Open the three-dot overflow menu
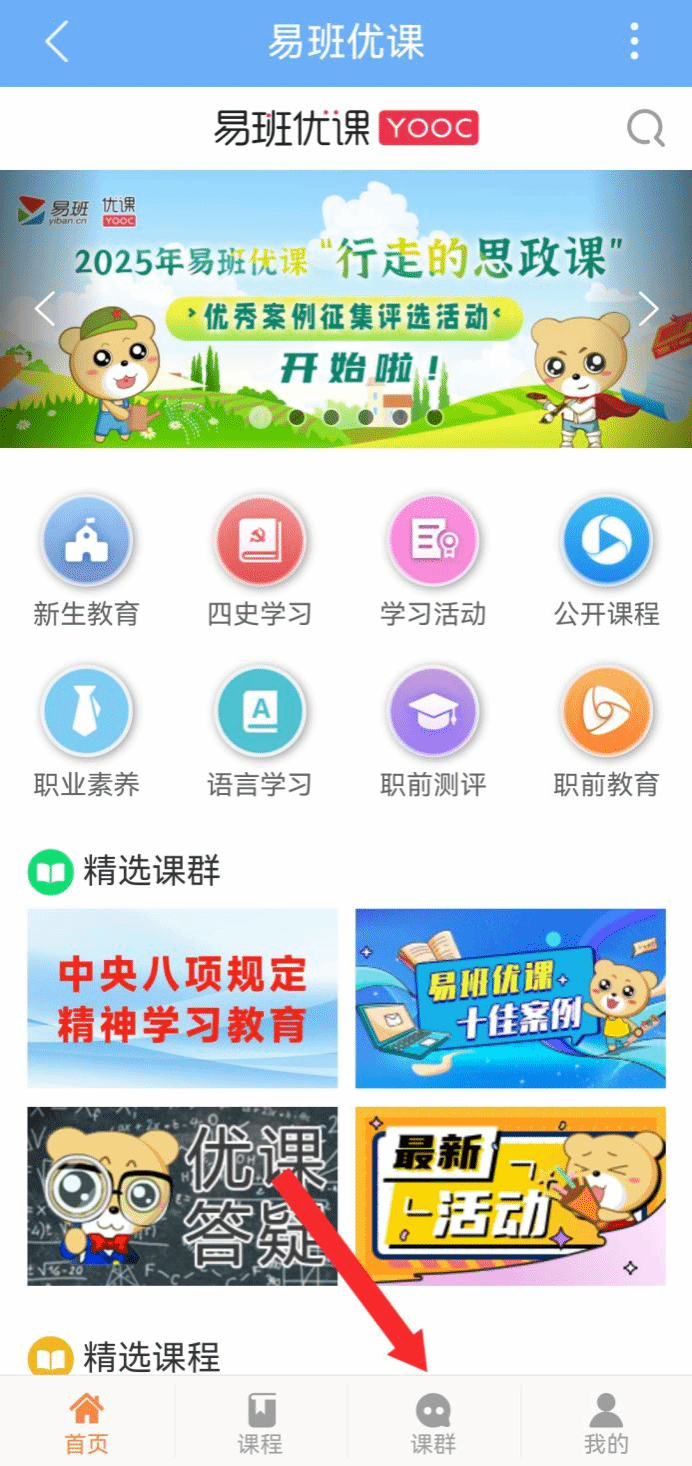Image resolution: width=692 pixels, height=1466 pixels. point(634,43)
